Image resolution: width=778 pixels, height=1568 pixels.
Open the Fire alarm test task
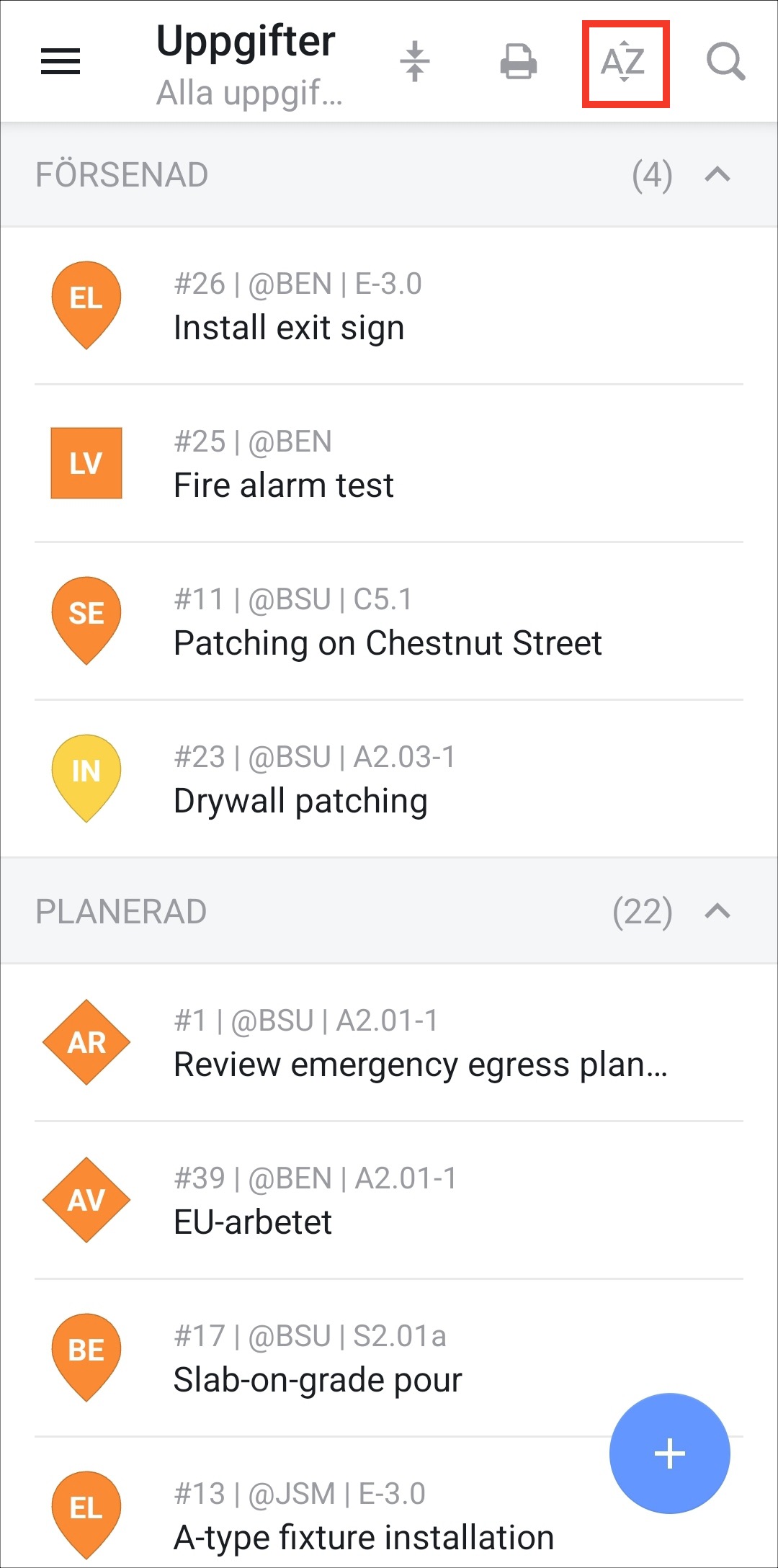tap(389, 464)
